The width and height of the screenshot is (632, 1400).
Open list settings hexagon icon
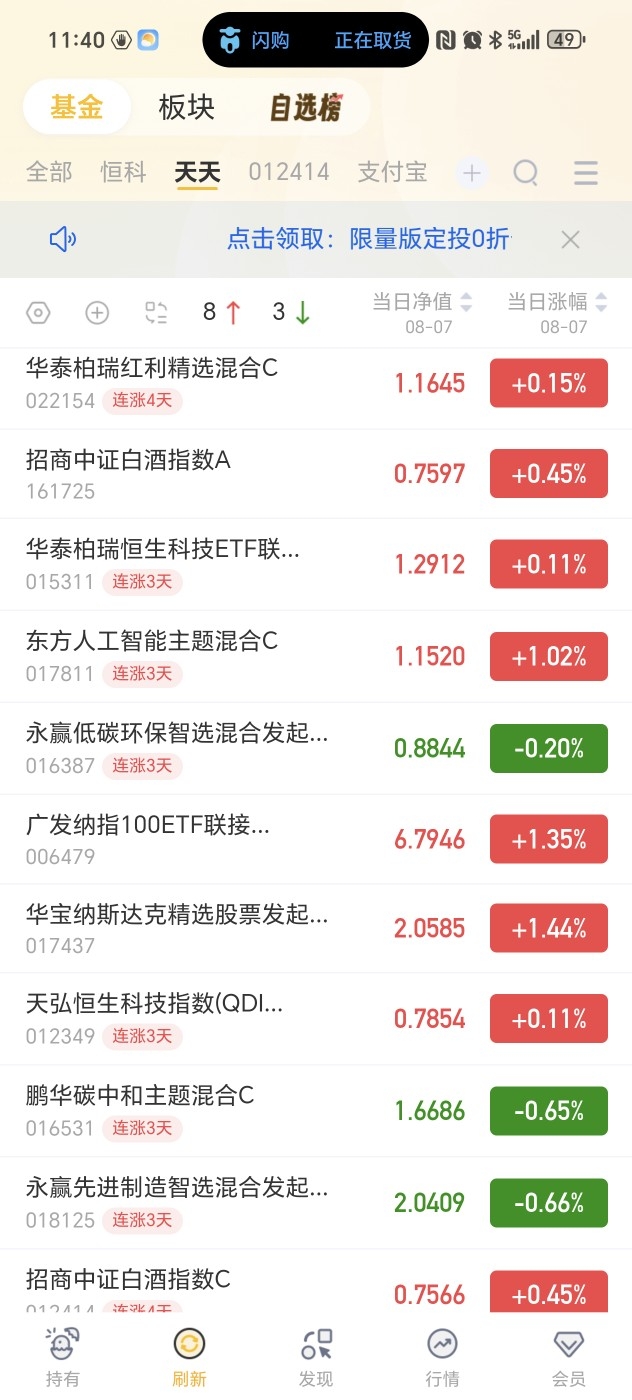click(x=38, y=313)
